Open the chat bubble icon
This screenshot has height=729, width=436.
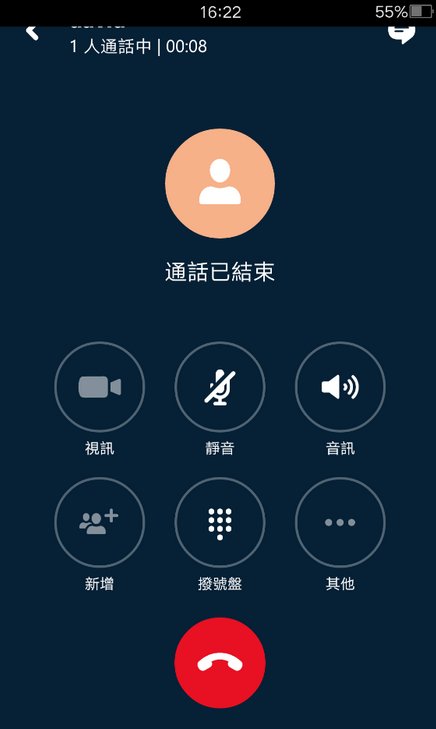[401, 34]
